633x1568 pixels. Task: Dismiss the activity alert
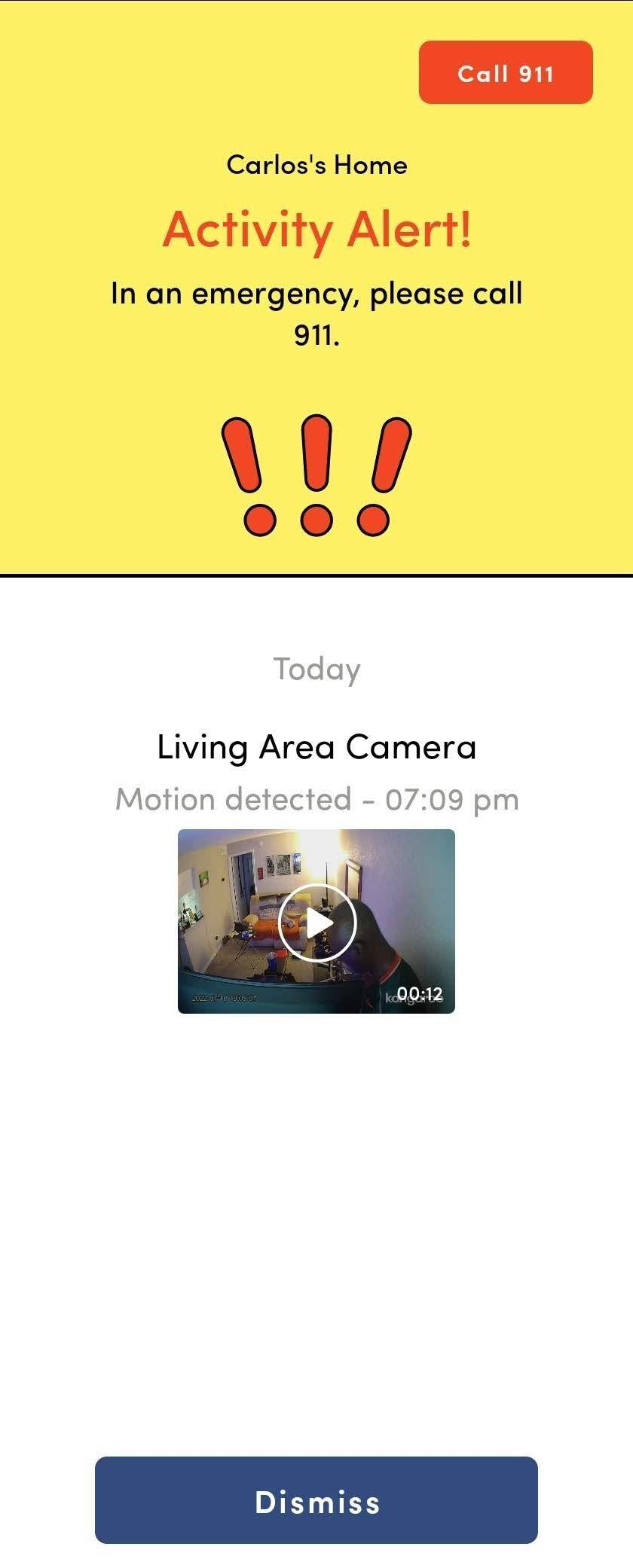316,1501
